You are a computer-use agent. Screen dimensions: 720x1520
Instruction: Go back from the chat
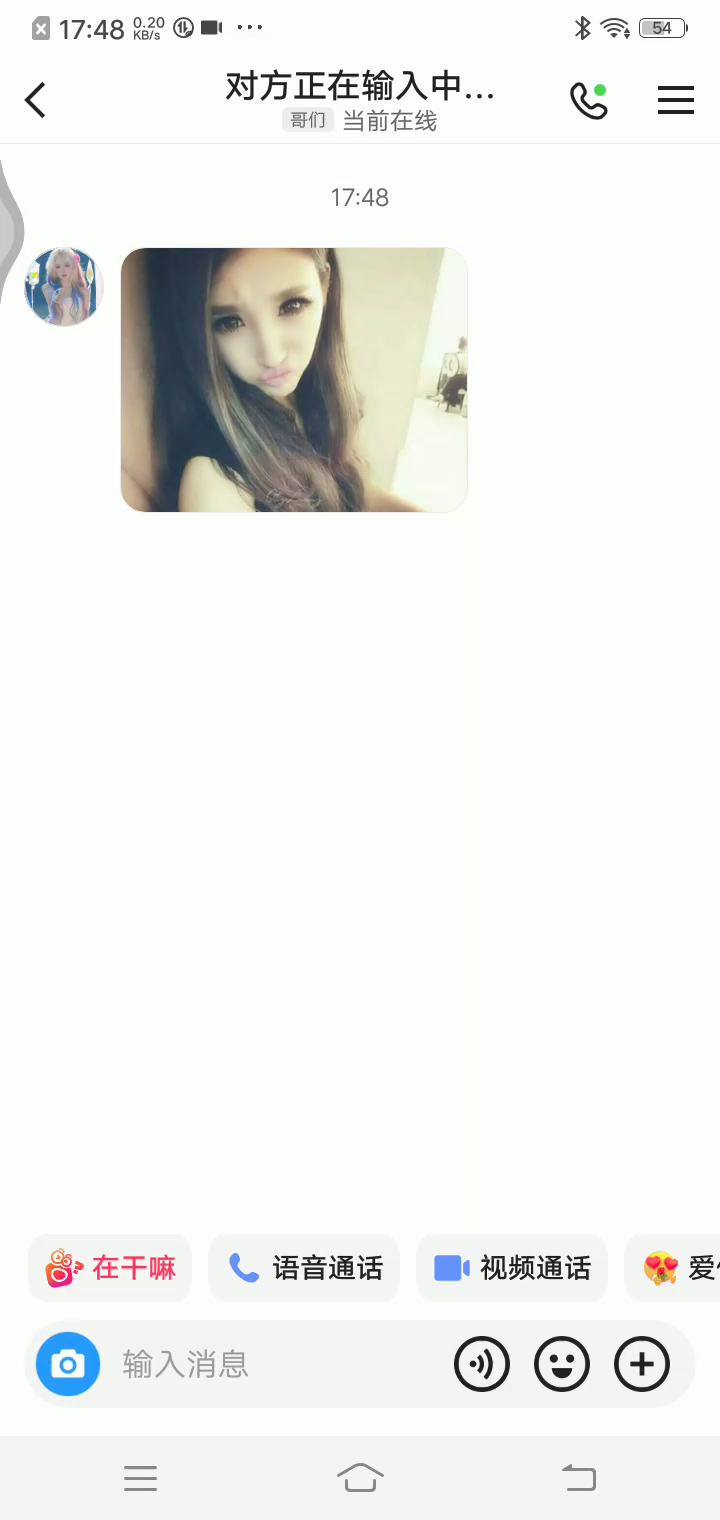(36, 100)
